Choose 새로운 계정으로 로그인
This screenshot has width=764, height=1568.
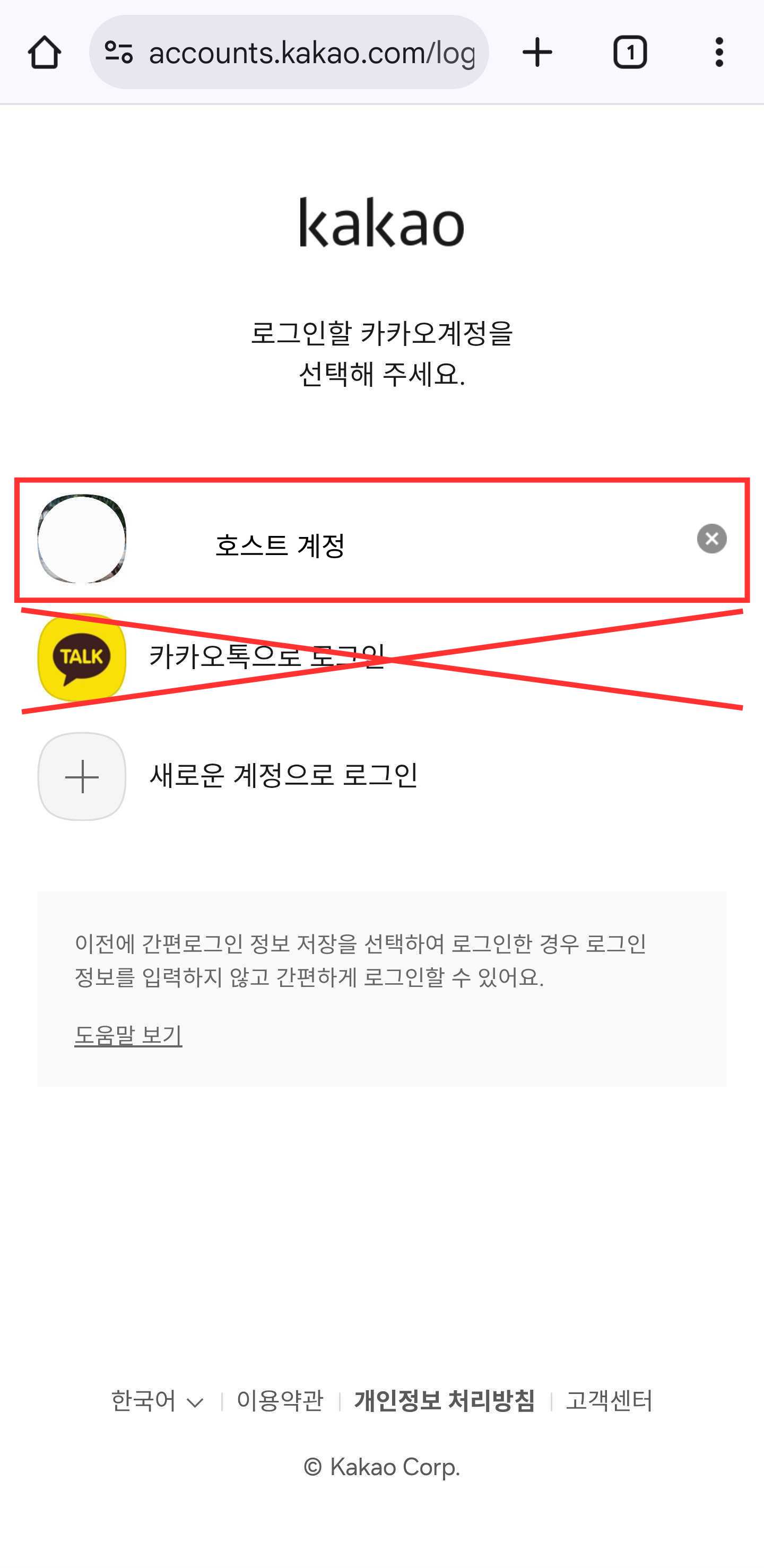tap(283, 776)
